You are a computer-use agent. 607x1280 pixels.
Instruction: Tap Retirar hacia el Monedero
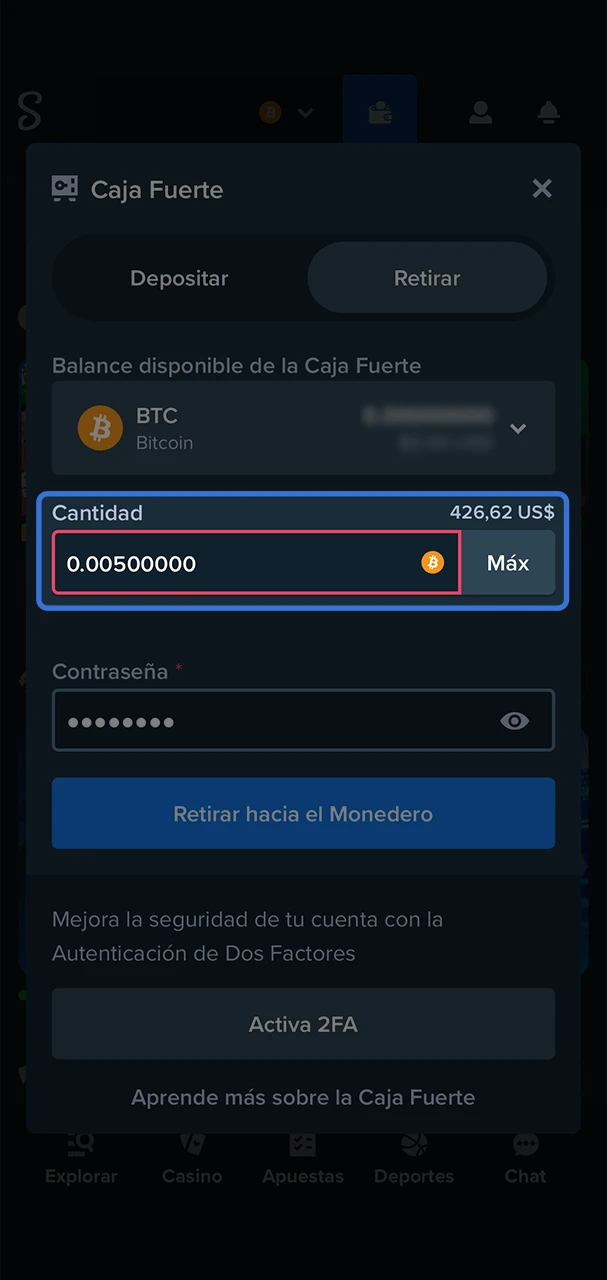click(x=303, y=814)
